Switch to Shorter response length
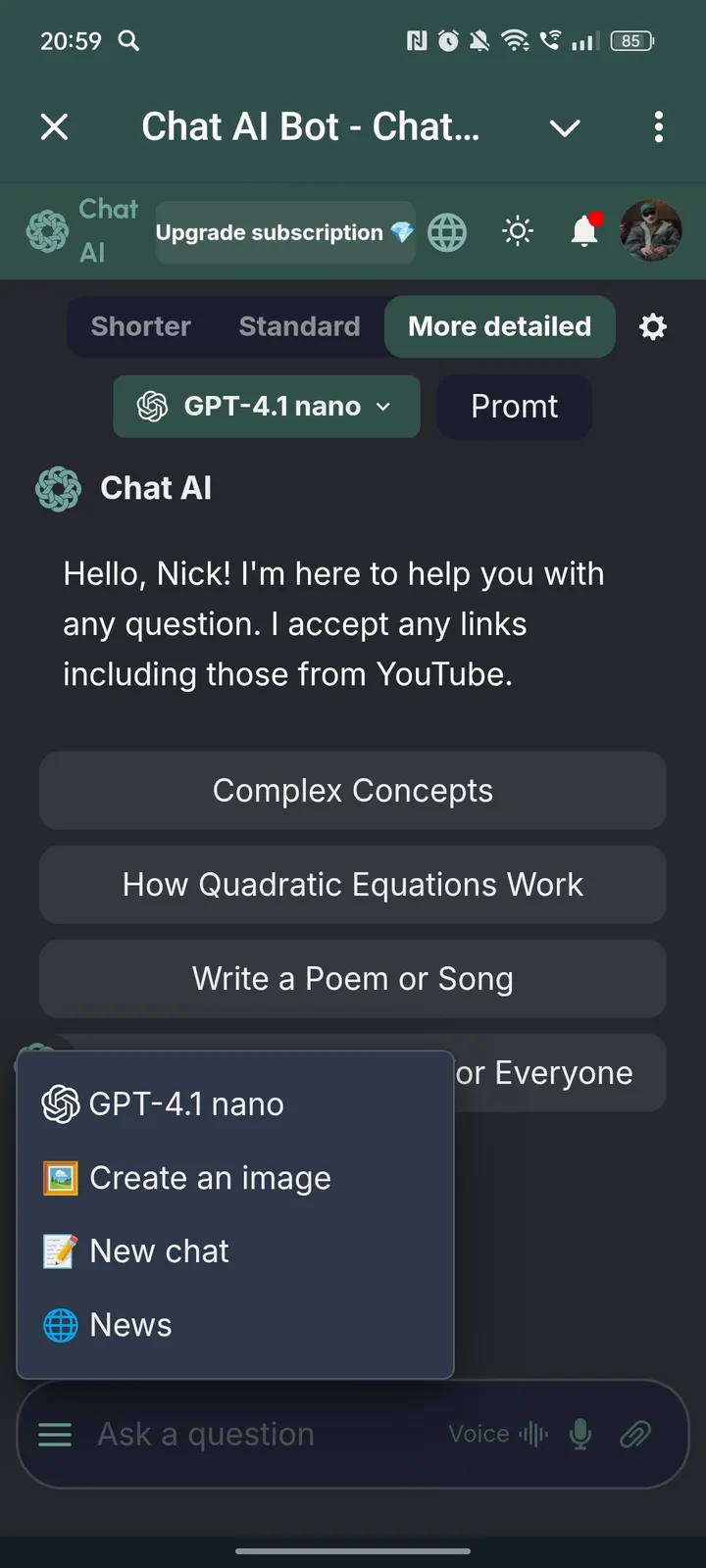Viewport: 706px width, 1568px height. 141,326
